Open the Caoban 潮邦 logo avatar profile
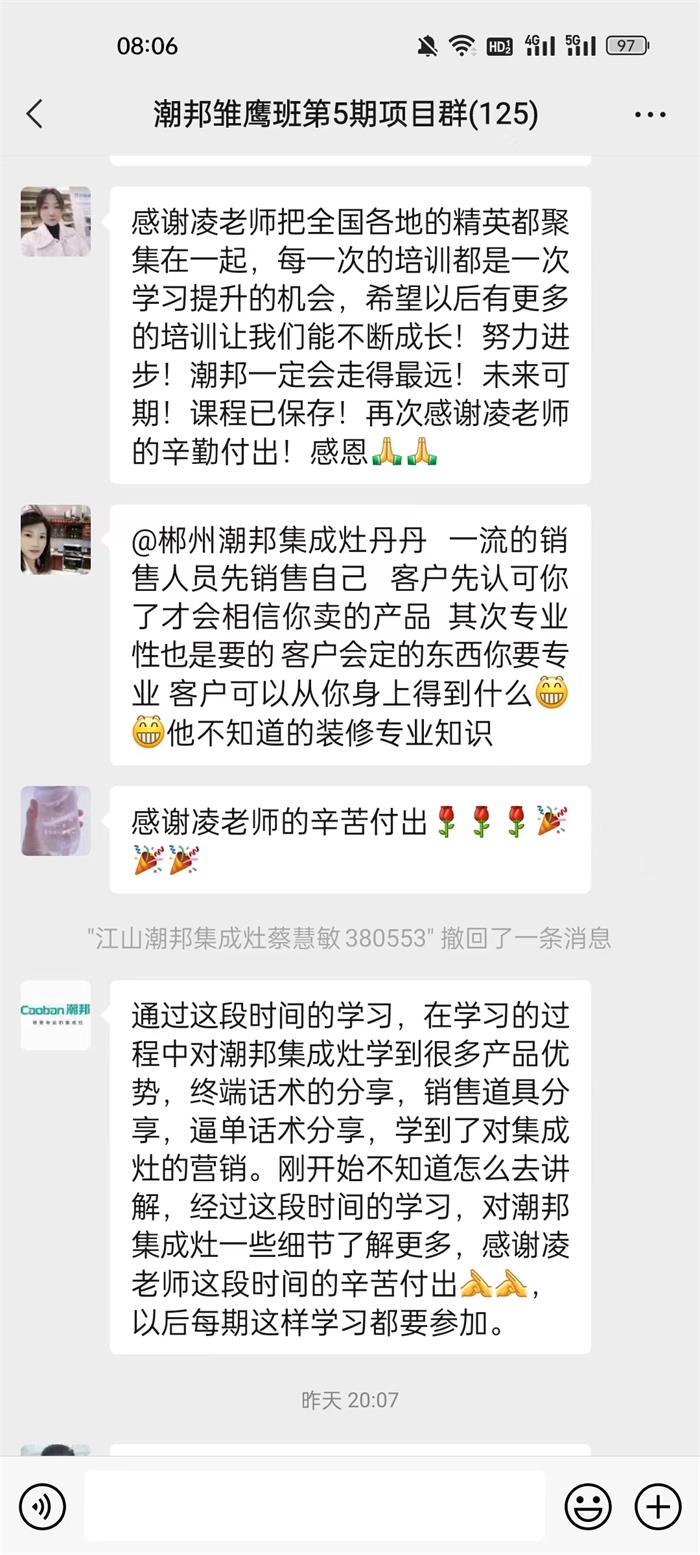The width and height of the screenshot is (700, 1555). point(56,1015)
